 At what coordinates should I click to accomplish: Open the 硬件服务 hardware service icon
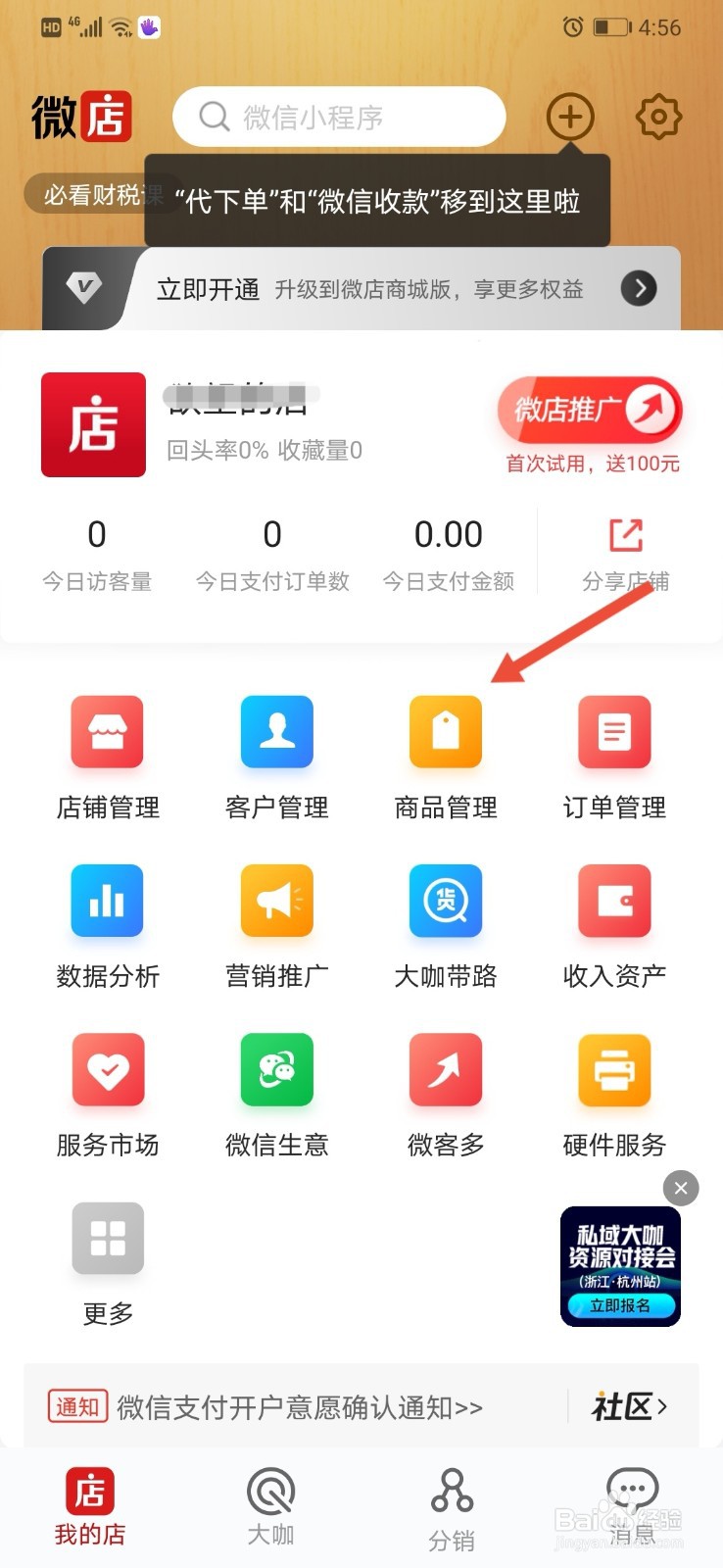click(x=614, y=1070)
